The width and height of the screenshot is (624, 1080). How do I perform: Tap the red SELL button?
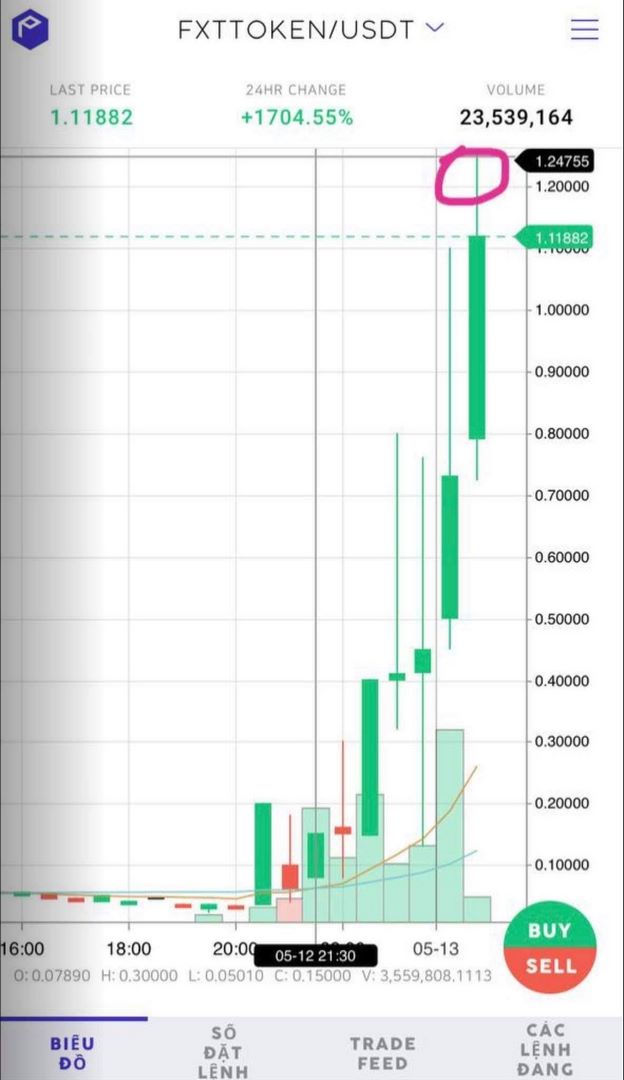[x=550, y=966]
